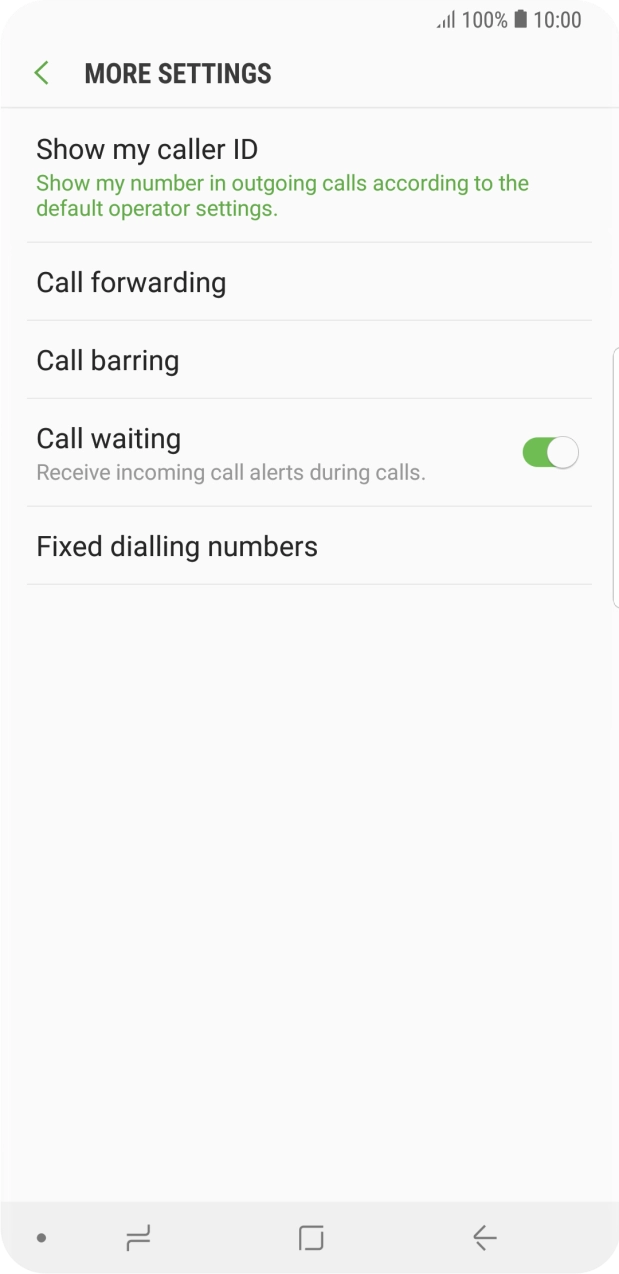Image resolution: width=619 pixels, height=1274 pixels.
Task: Open Fixed dialling numbers
Action: click(309, 546)
